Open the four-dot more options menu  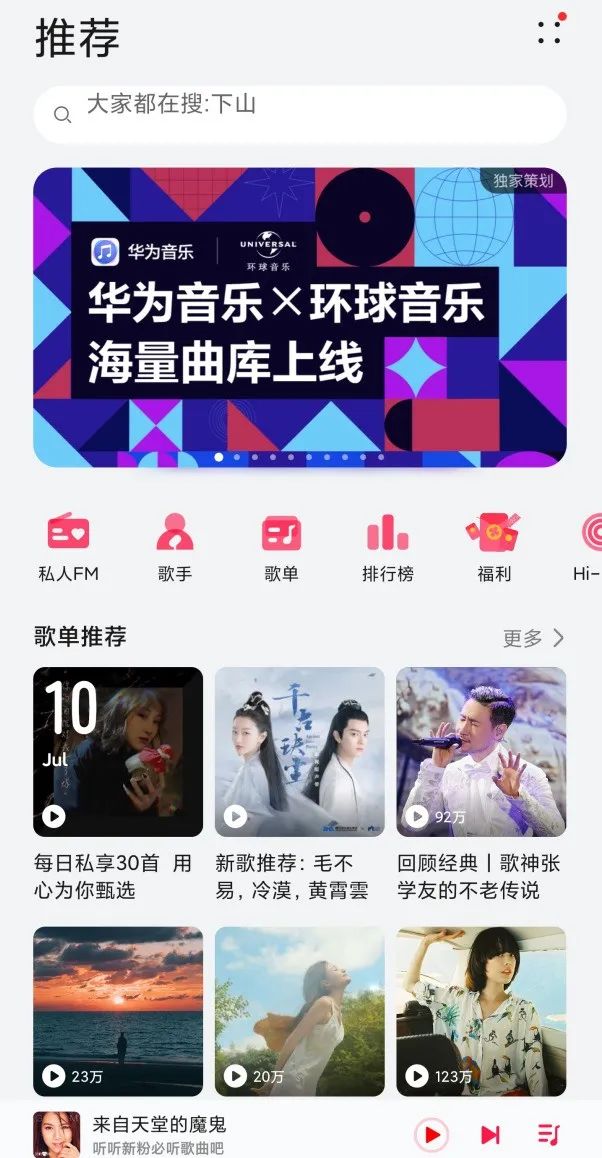tap(549, 32)
